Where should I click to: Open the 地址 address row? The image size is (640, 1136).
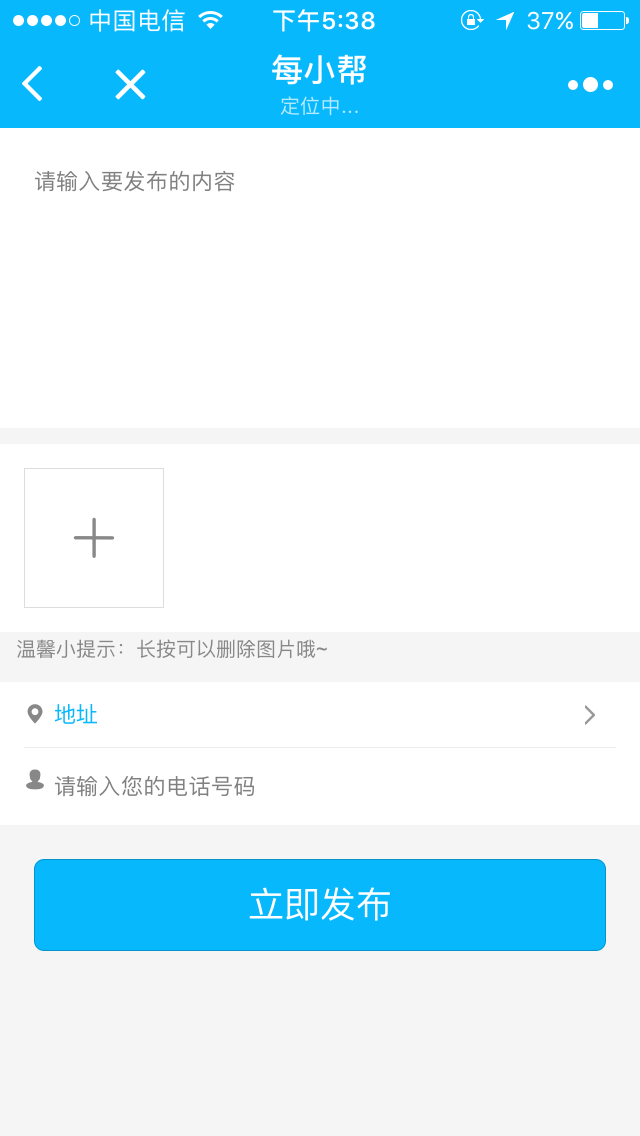coord(320,715)
